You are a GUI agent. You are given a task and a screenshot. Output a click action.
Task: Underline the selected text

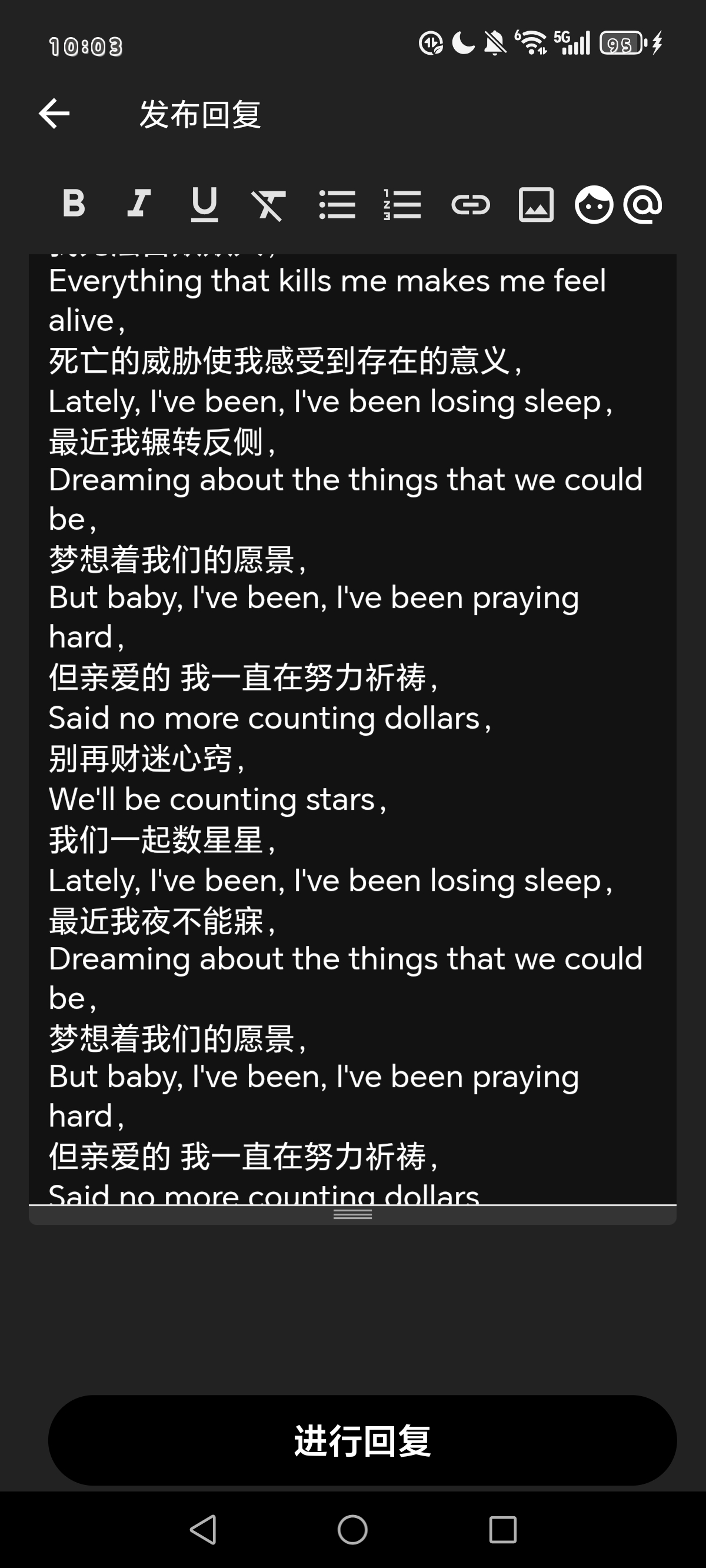coord(204,203)
